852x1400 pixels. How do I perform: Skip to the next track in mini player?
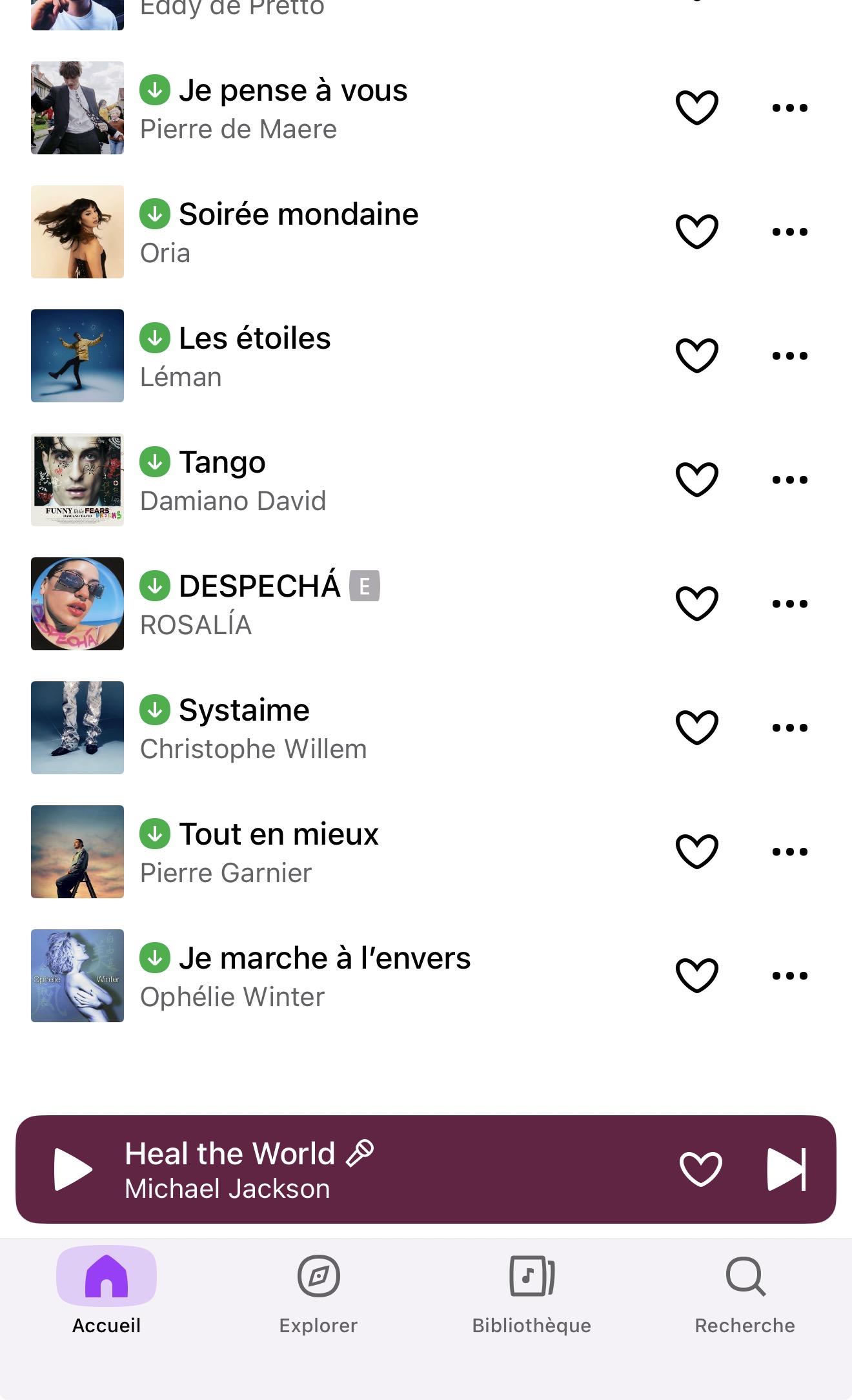tap(787, 1169)
